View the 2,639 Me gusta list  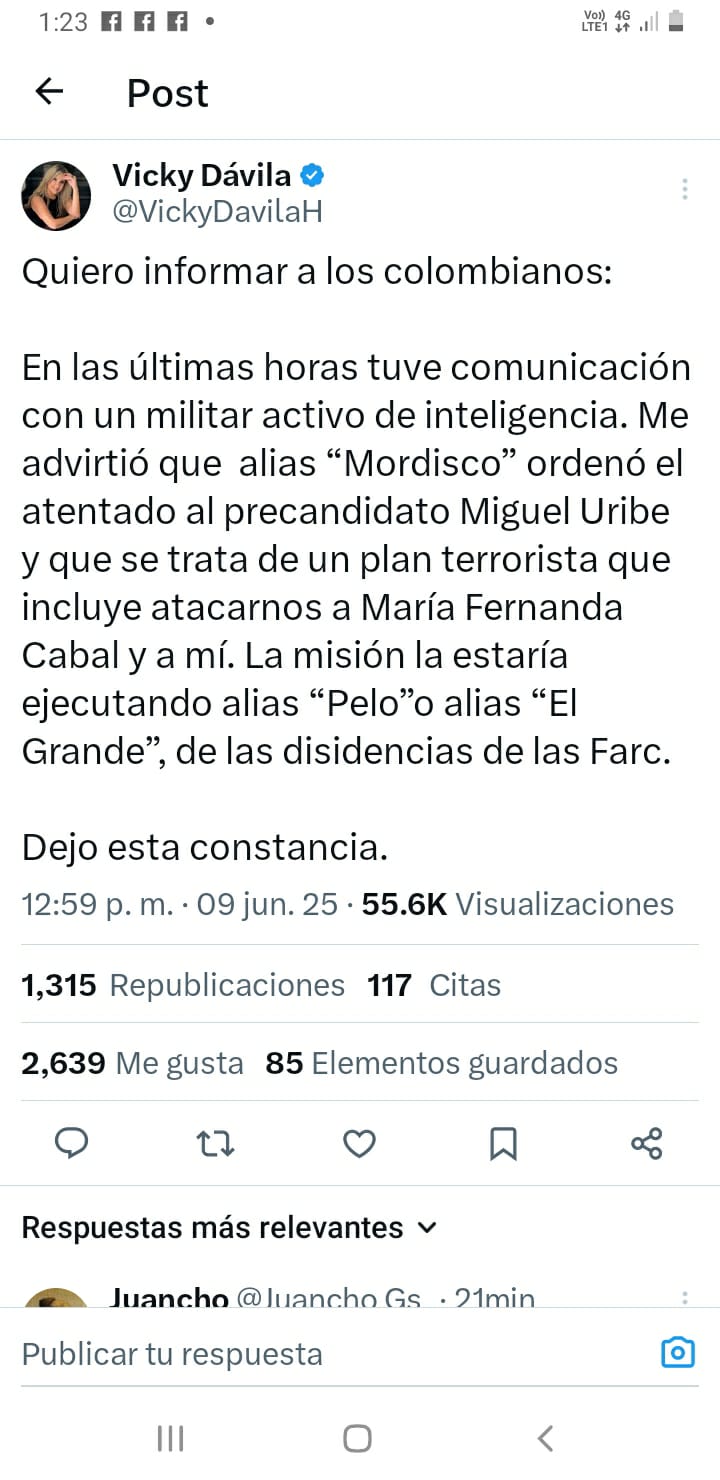[x=132, y=1062]
